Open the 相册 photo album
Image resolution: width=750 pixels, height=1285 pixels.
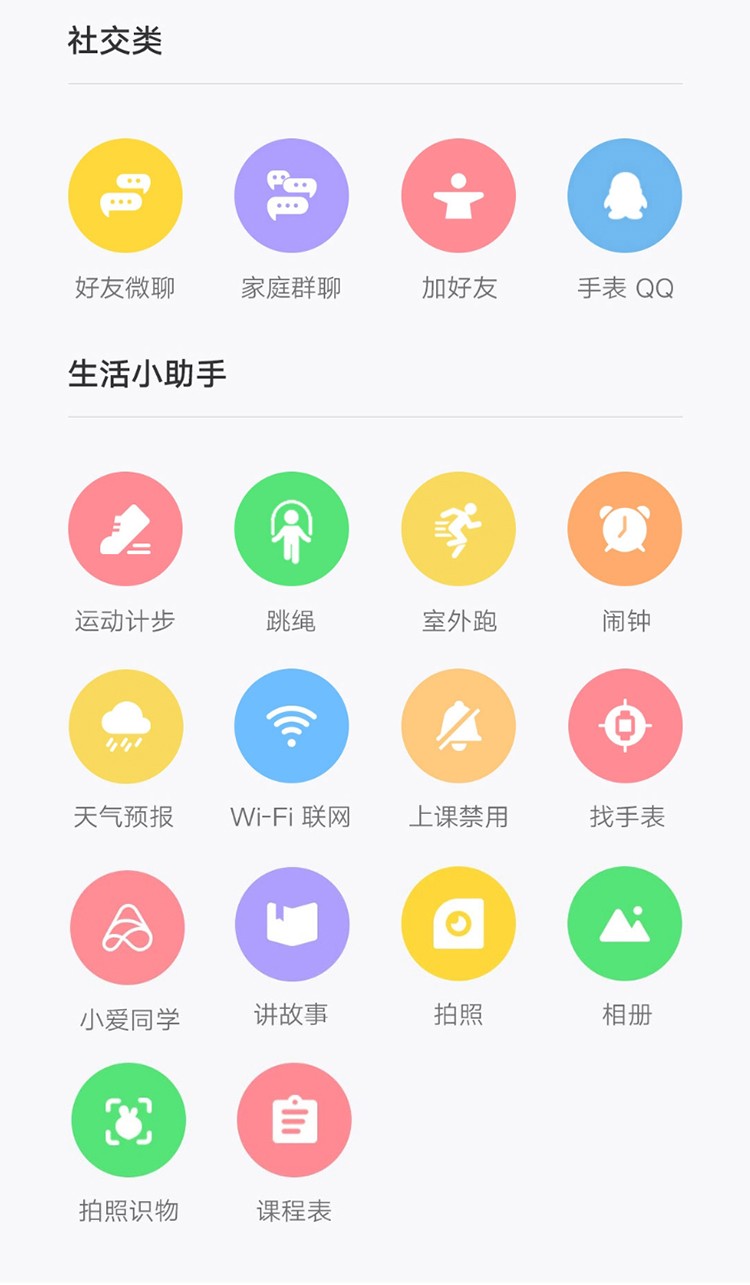(625, 923)
